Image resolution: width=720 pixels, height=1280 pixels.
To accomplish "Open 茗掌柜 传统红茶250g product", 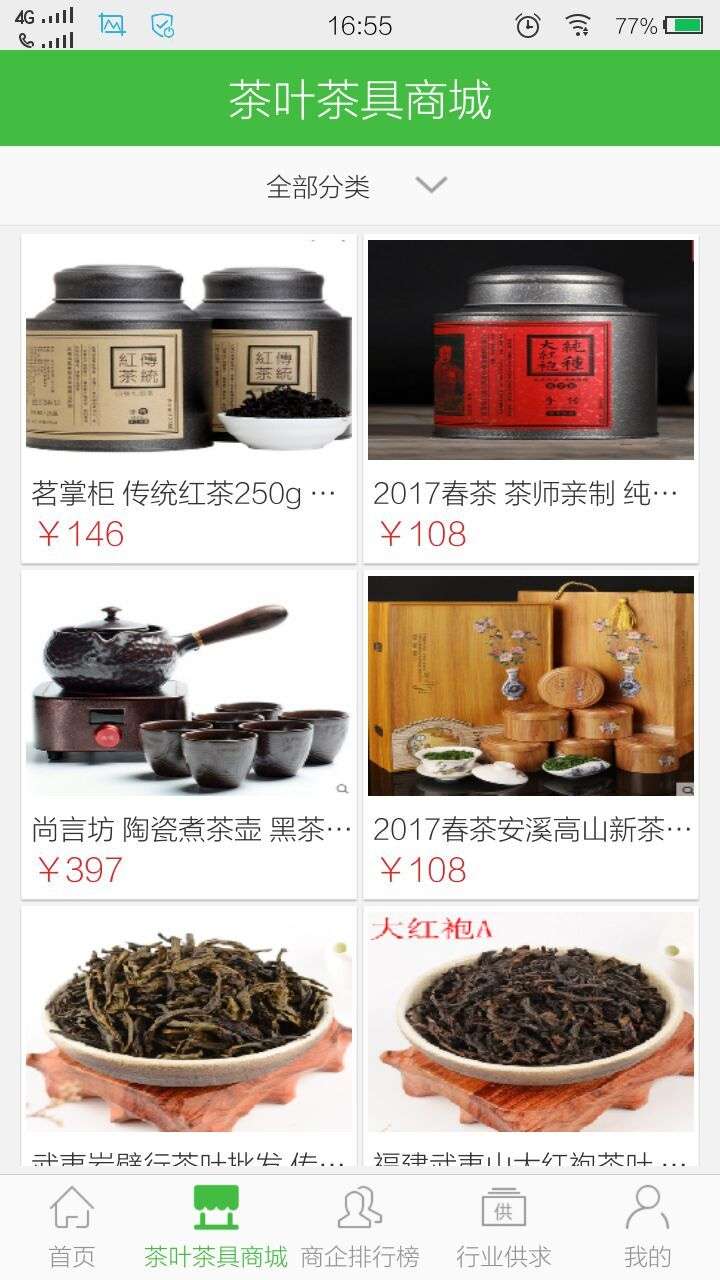I will click(x=189, y=398).
